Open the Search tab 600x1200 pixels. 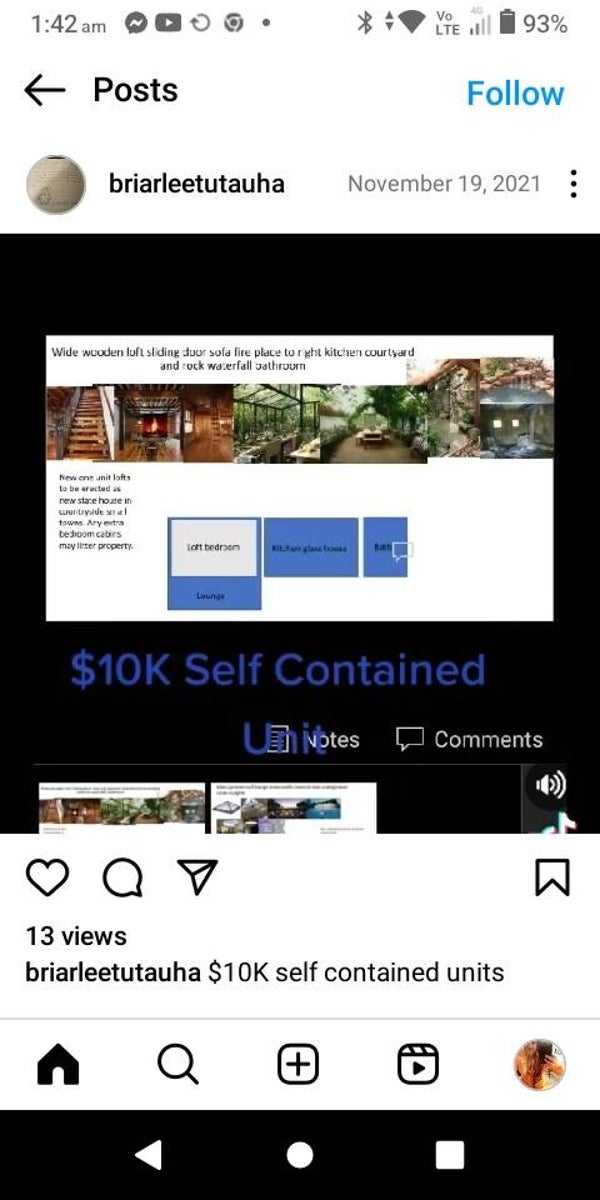point(178,1065)
